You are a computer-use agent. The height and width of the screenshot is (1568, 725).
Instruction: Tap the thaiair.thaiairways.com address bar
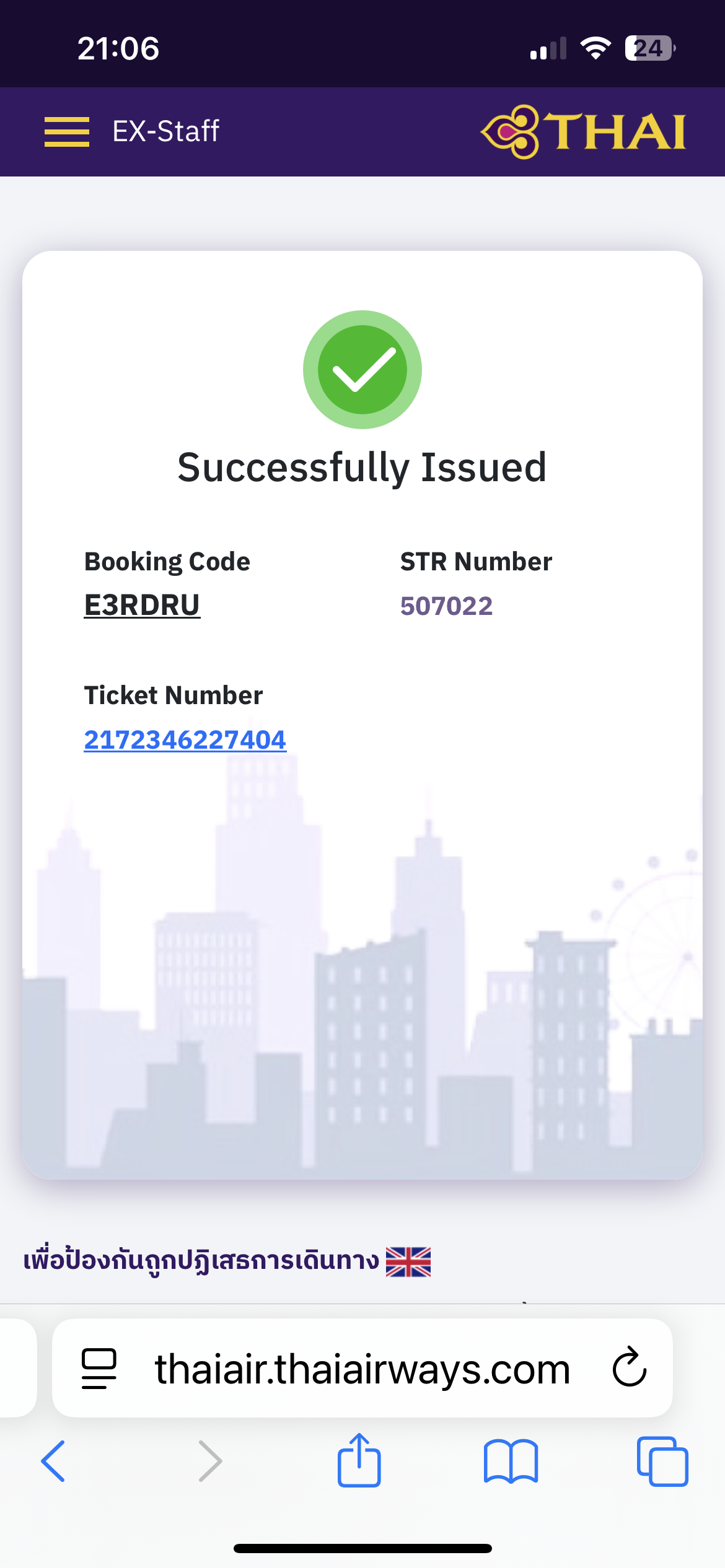pyautogui.click(x=362, y=1369)
